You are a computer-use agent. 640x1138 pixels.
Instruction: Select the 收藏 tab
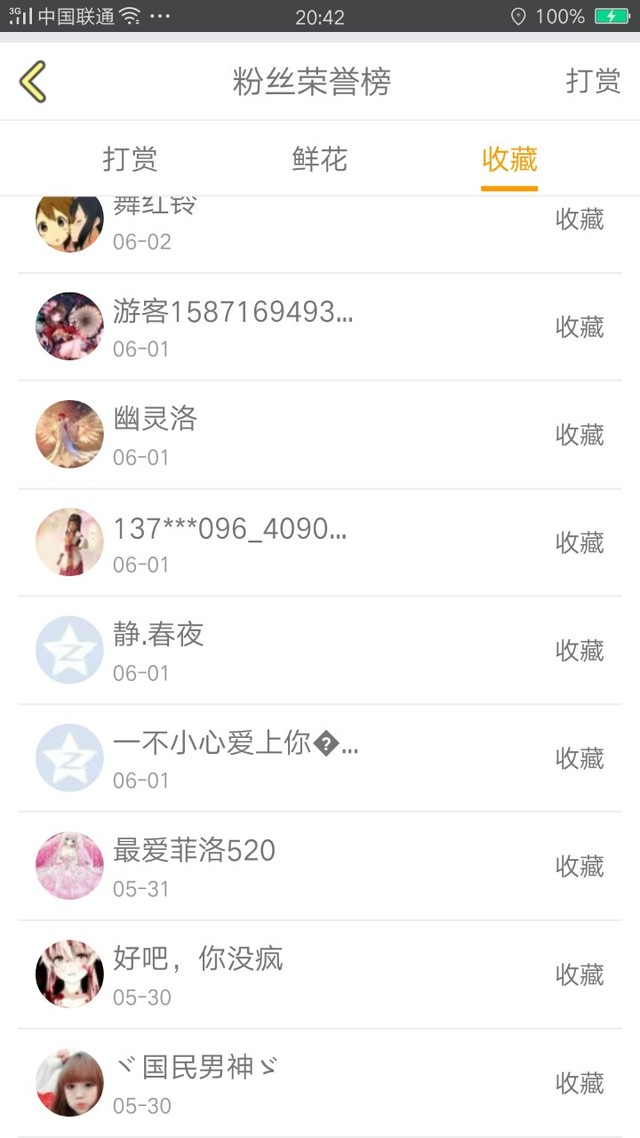pyautogui.click(x=509, y=159)
